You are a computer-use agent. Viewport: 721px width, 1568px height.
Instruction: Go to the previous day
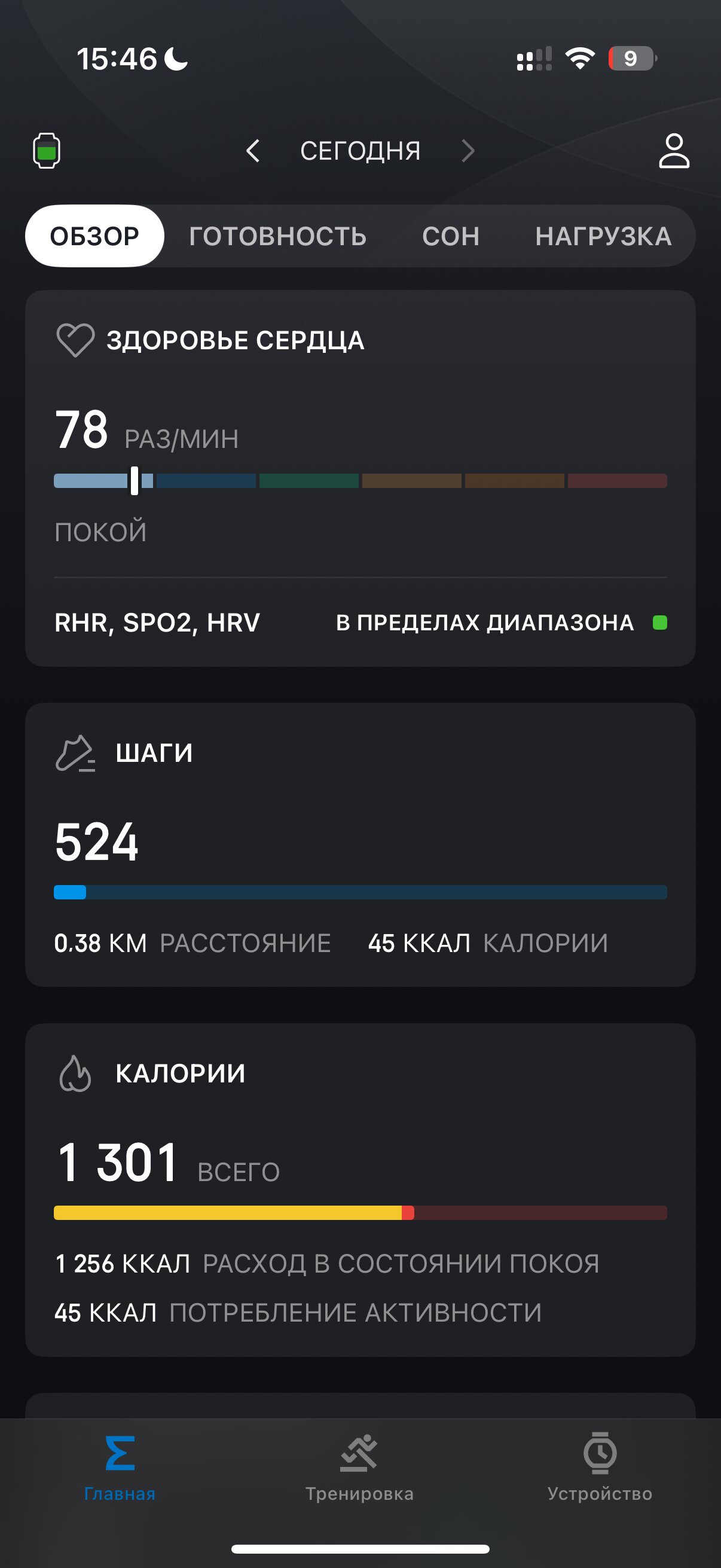tap(252, 150)
